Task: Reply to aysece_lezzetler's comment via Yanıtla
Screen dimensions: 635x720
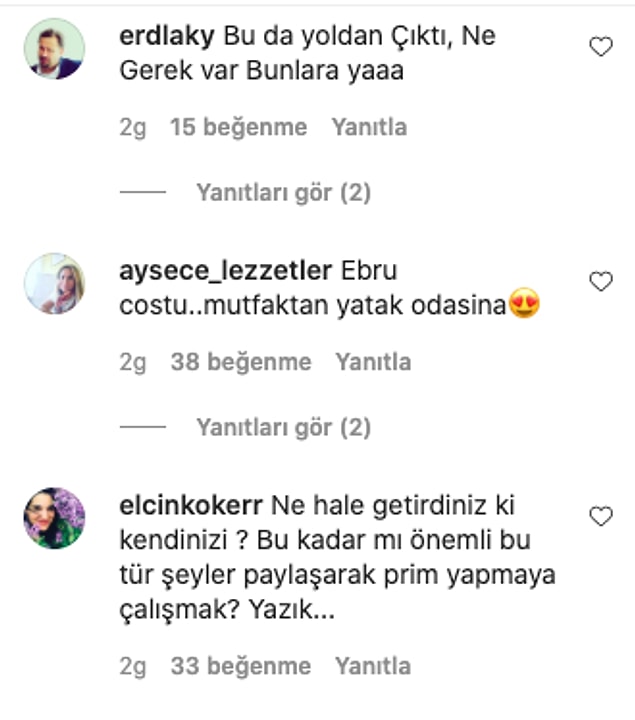Action: [x=373, y=362]
